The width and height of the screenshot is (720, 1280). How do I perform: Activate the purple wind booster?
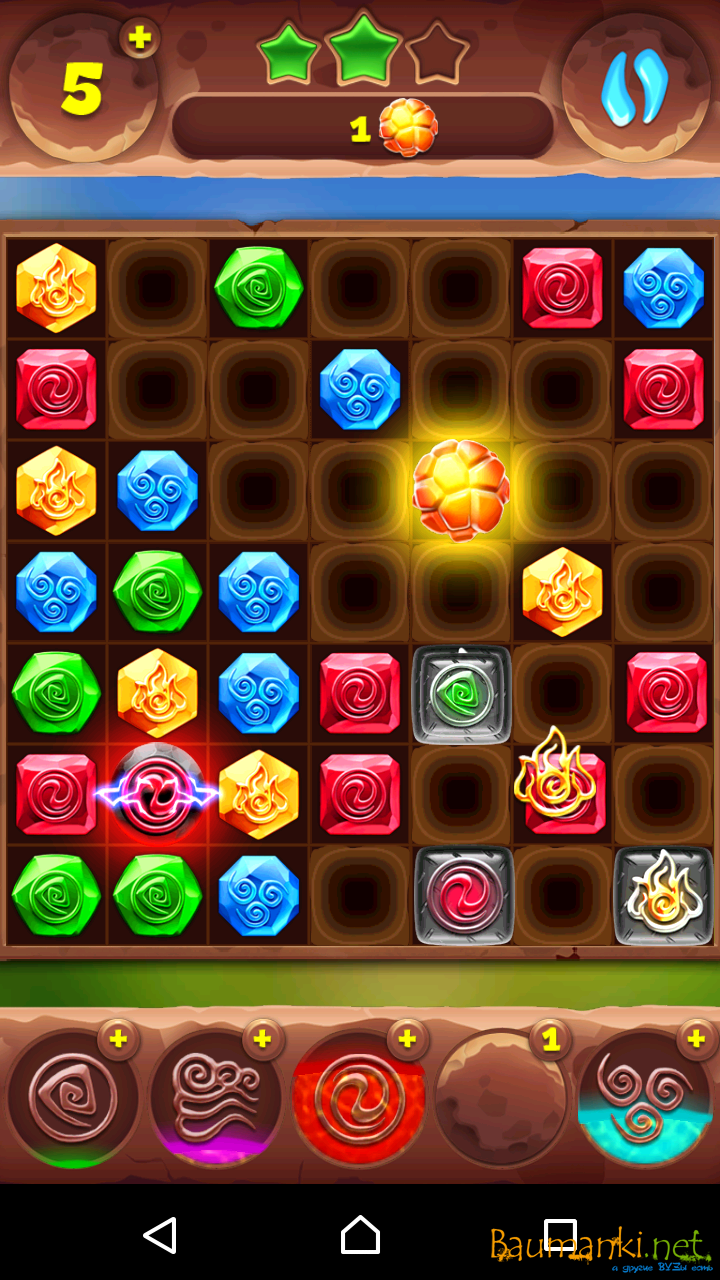(x=215, y=1098)
